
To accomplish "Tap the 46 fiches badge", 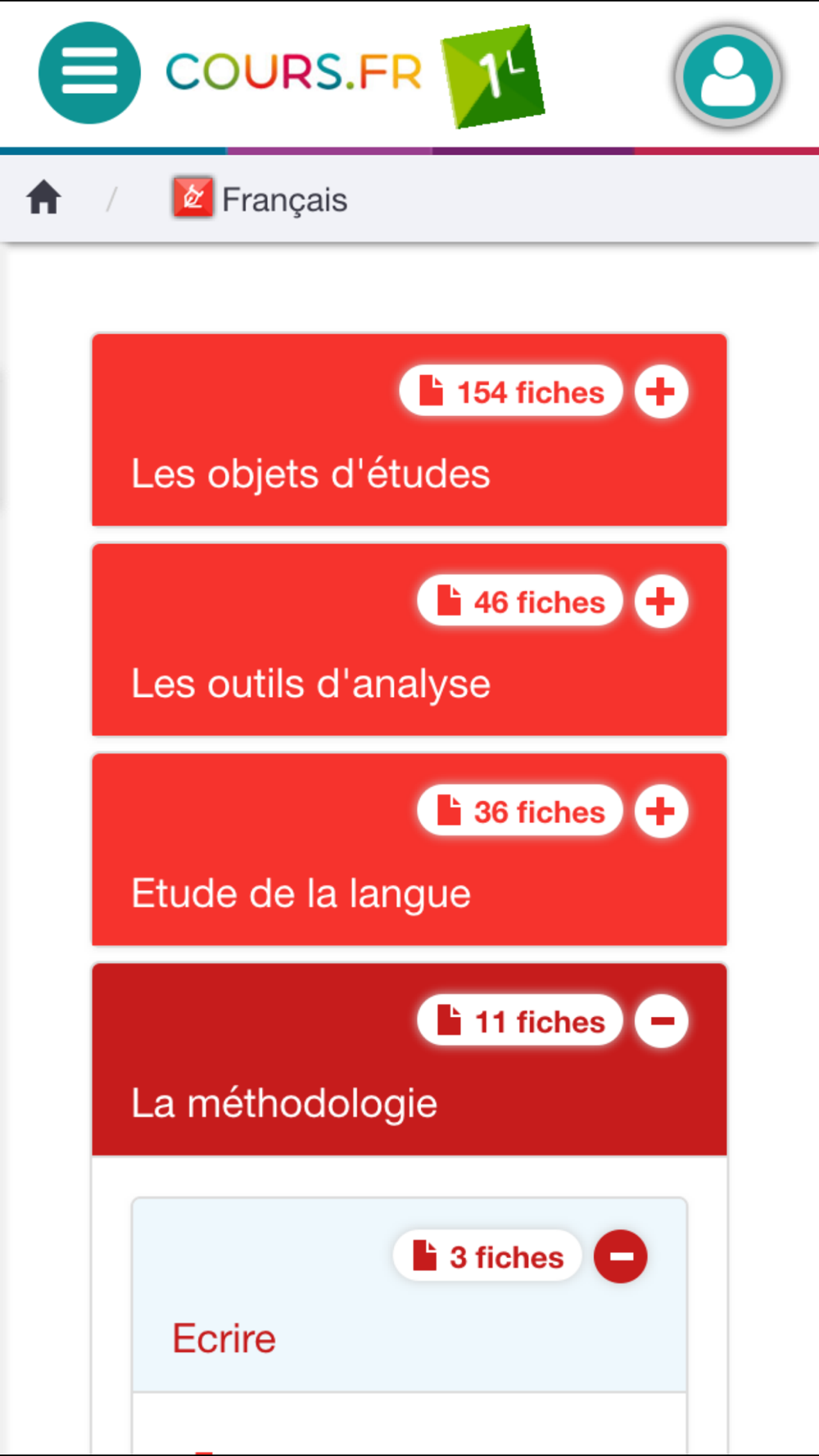I will [520, 601].
